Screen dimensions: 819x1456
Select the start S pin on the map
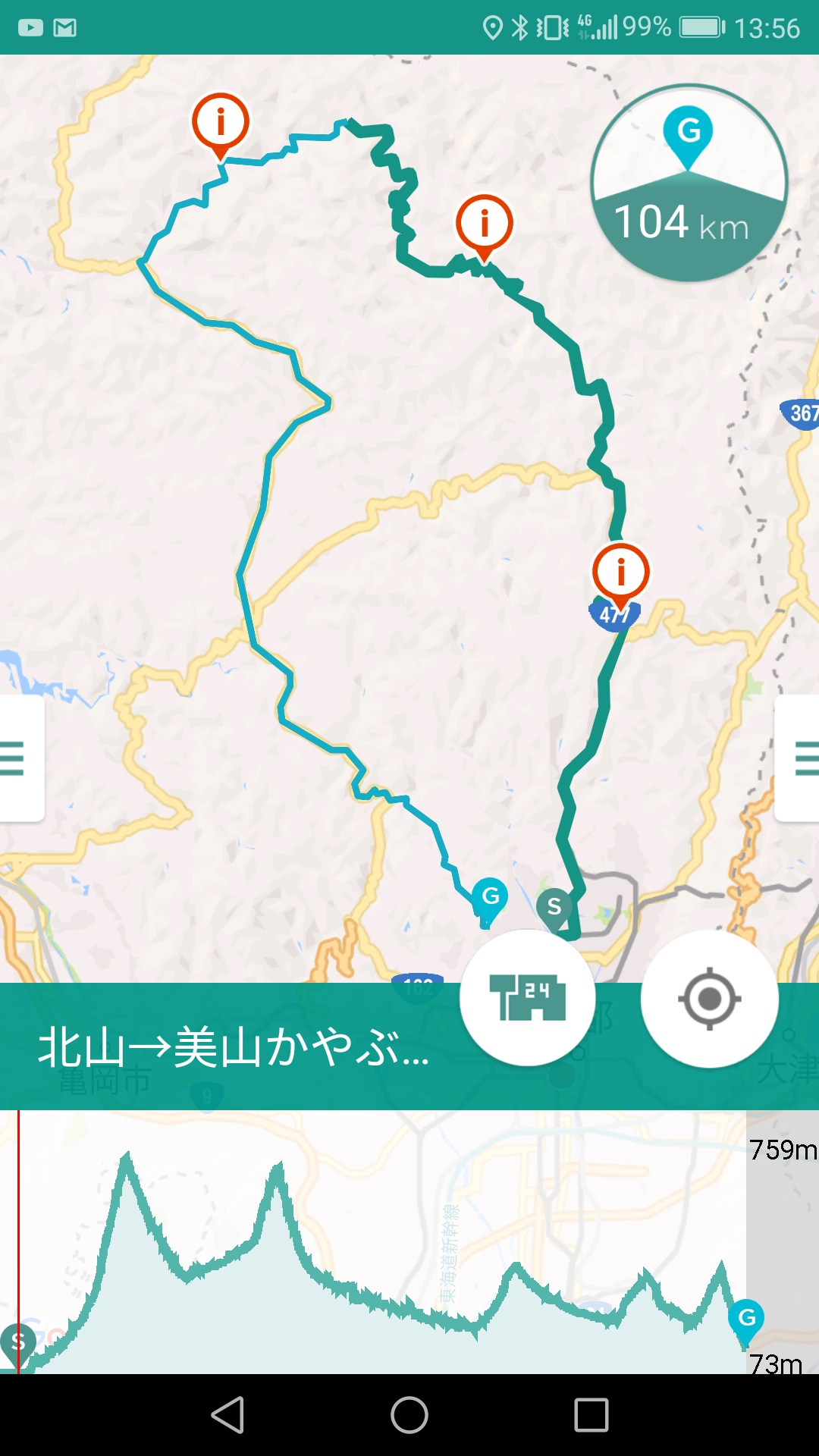554,906
